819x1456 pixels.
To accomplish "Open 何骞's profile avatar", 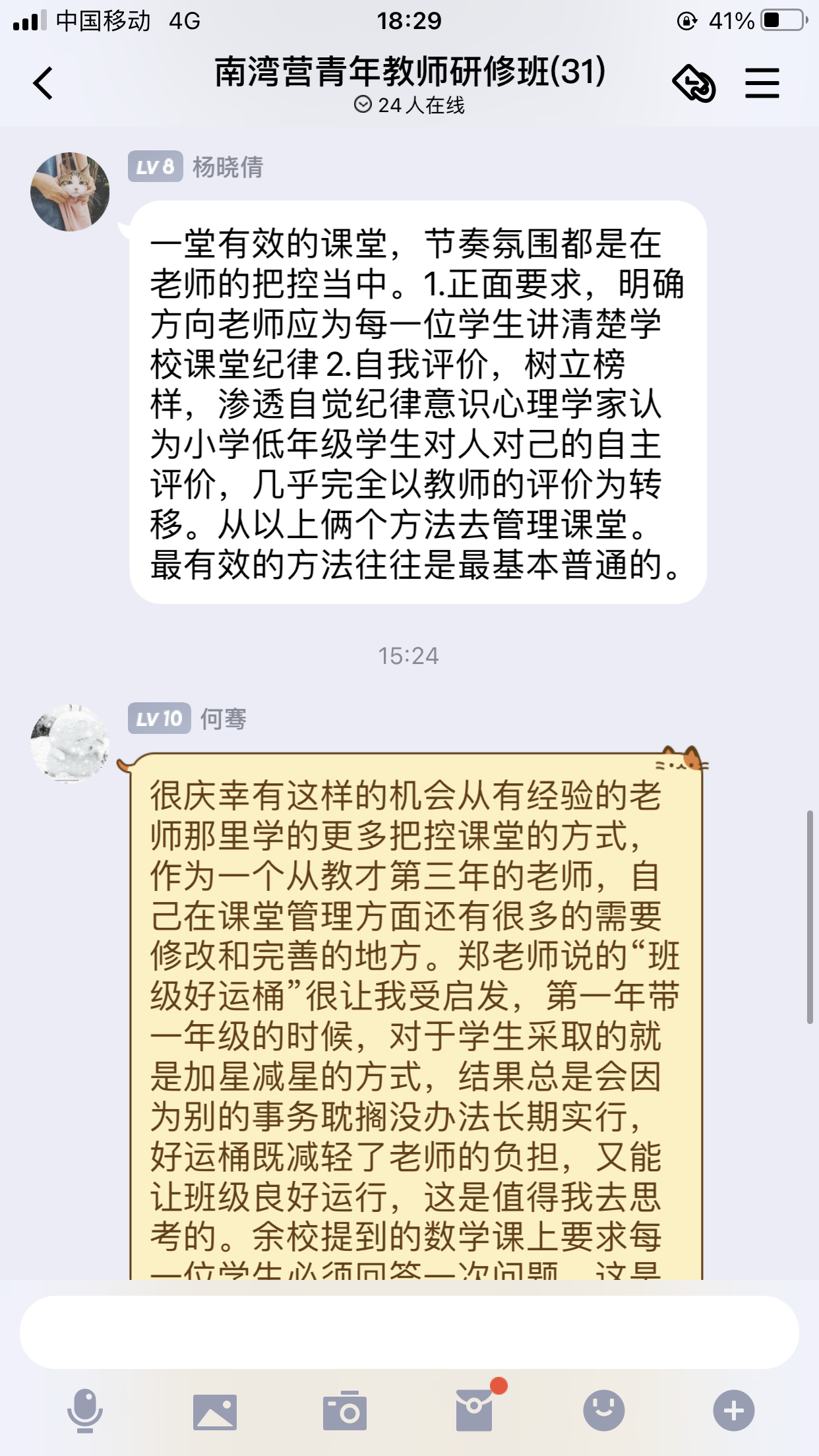I will pos(70,743).
